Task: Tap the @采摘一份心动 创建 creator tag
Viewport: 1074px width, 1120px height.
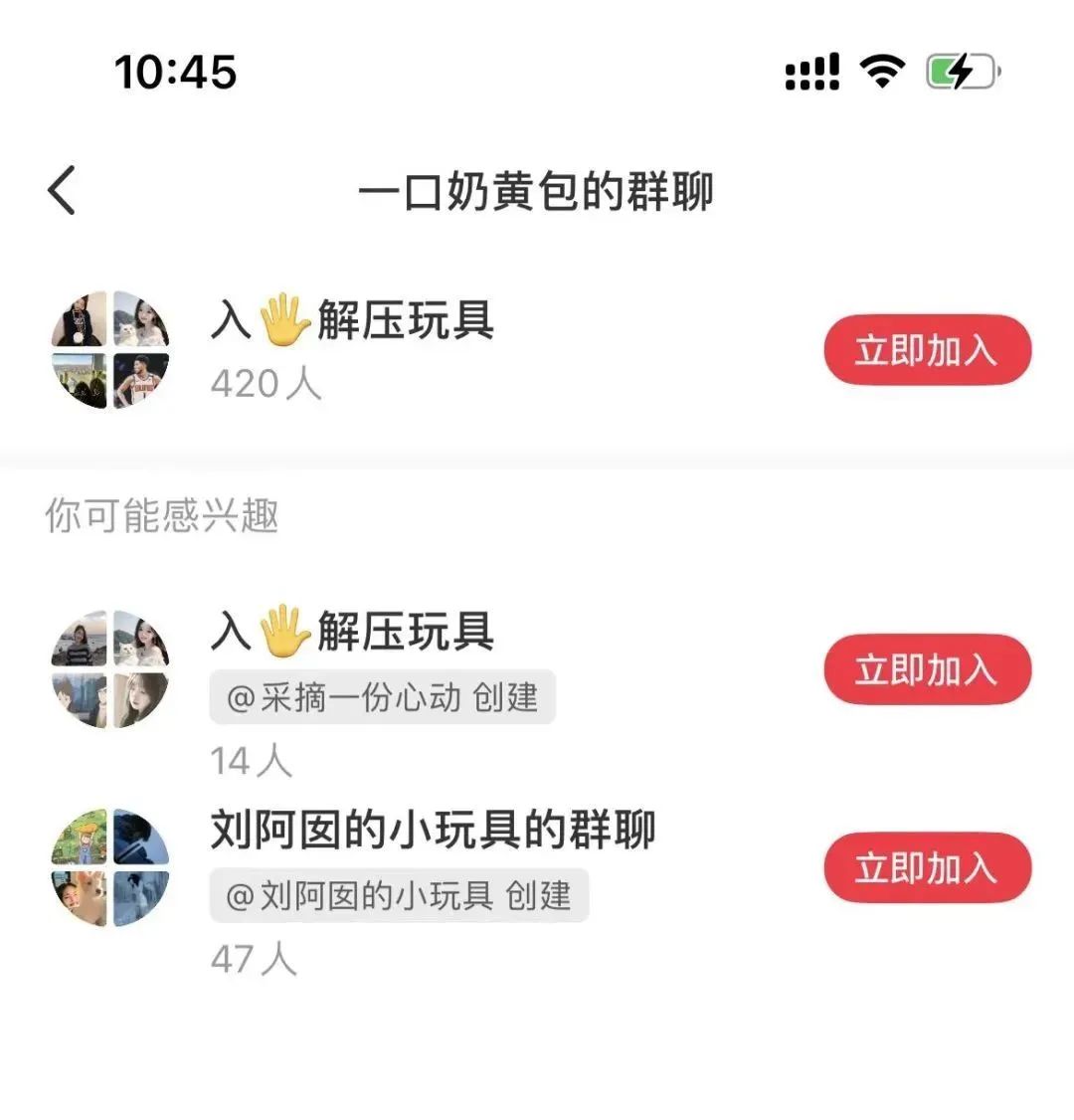Action: point(382,697)
